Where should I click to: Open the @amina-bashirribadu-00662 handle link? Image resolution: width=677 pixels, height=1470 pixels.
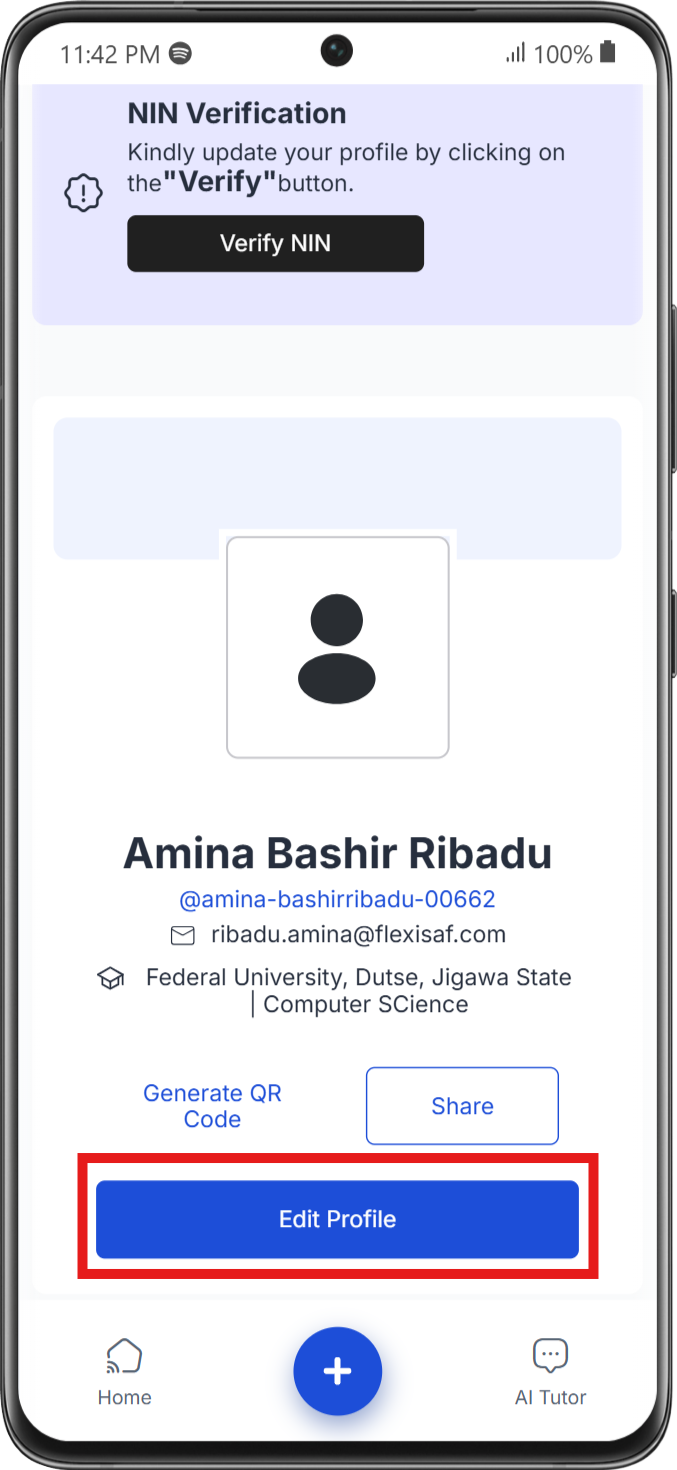337,899
